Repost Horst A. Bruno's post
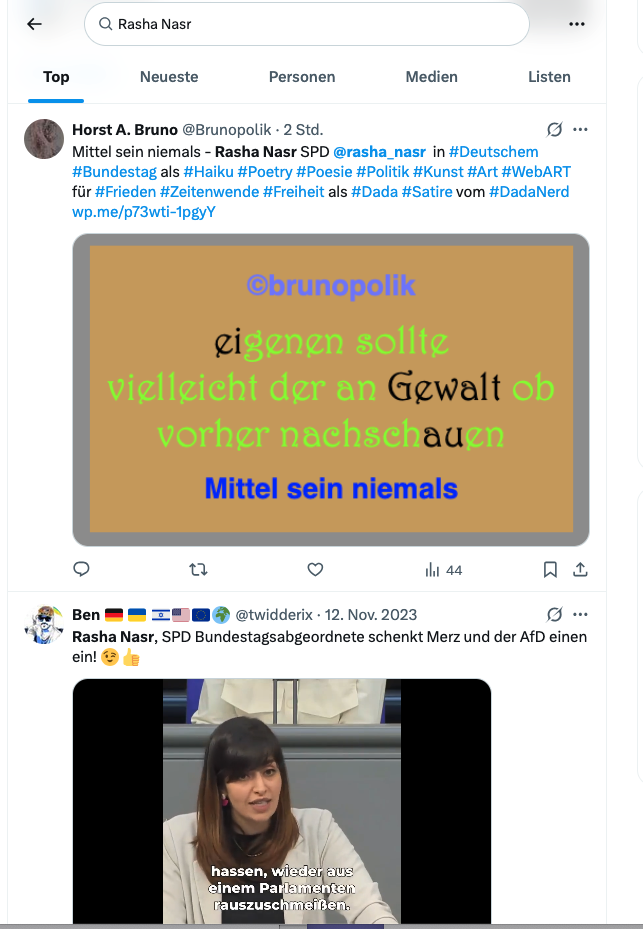Viewport: 643px width, 929px height. 198,570
